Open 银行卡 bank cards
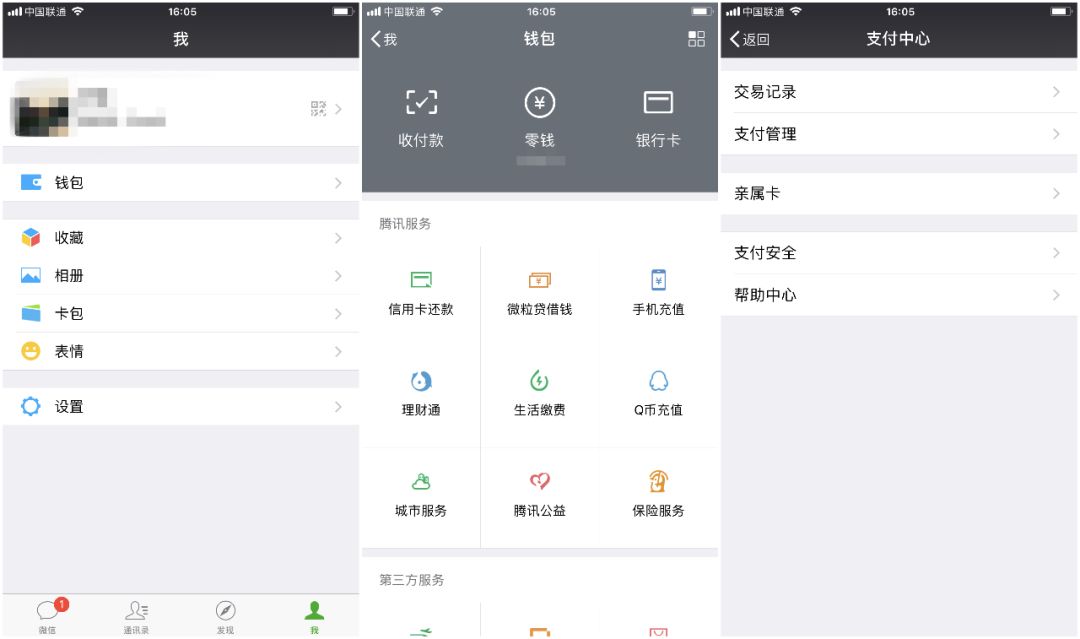1080x639 pixels. coord(658,118)
